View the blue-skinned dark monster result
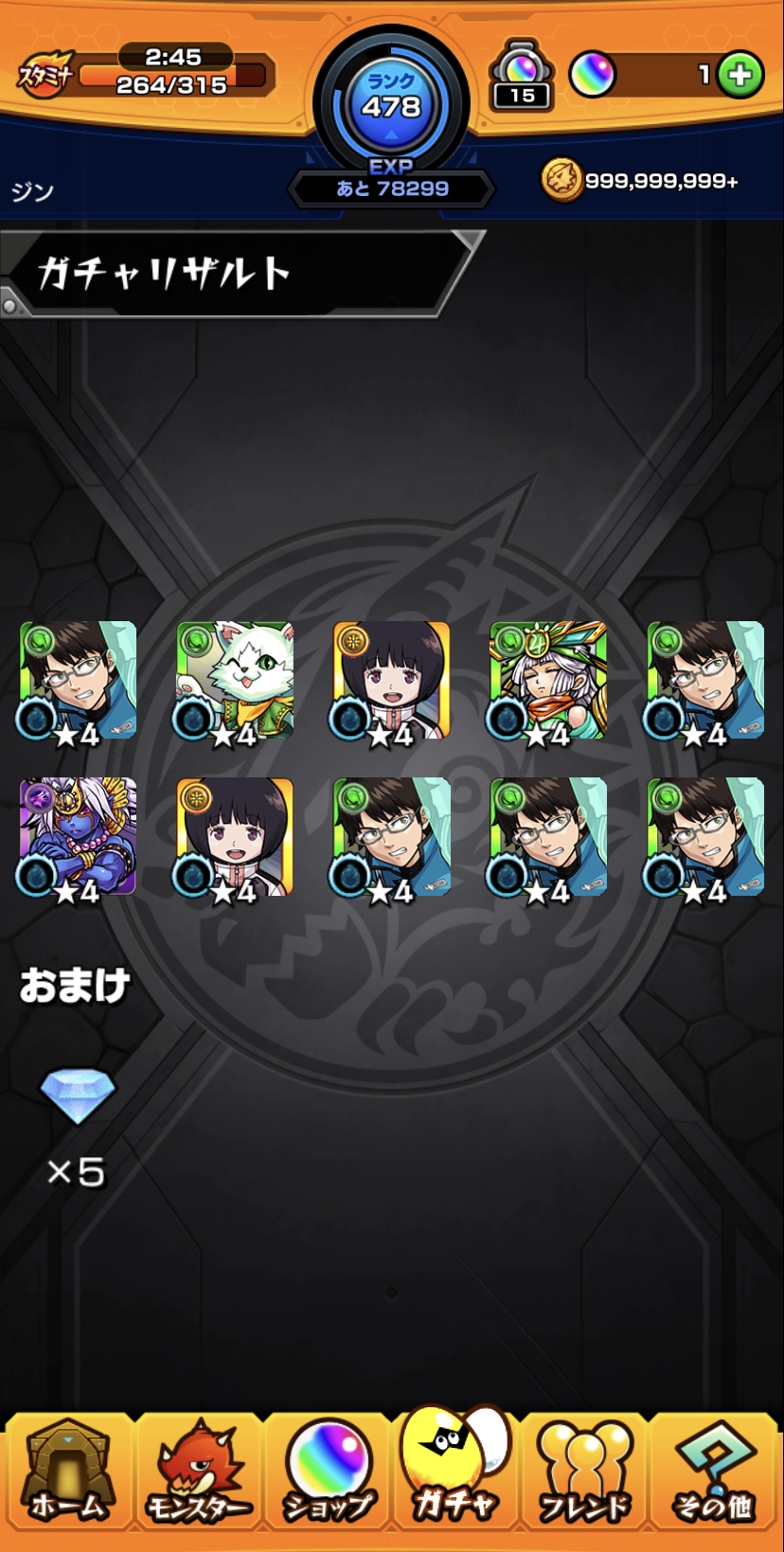The image size is (784, 1552). click(x=77, y=837)
